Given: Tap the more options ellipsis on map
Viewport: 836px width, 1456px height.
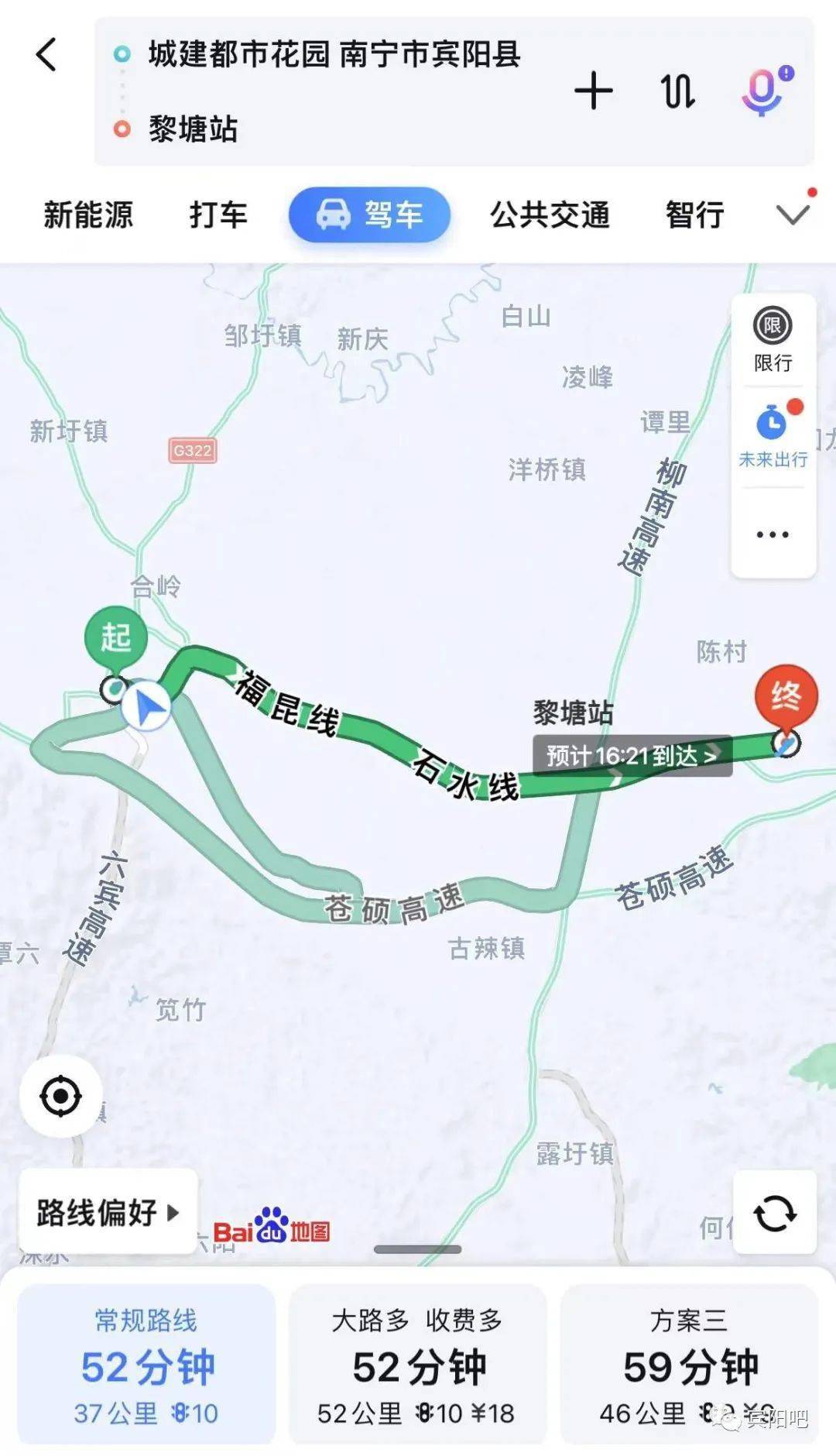Looking at the screenshot, I should click(x=773, y=534).
